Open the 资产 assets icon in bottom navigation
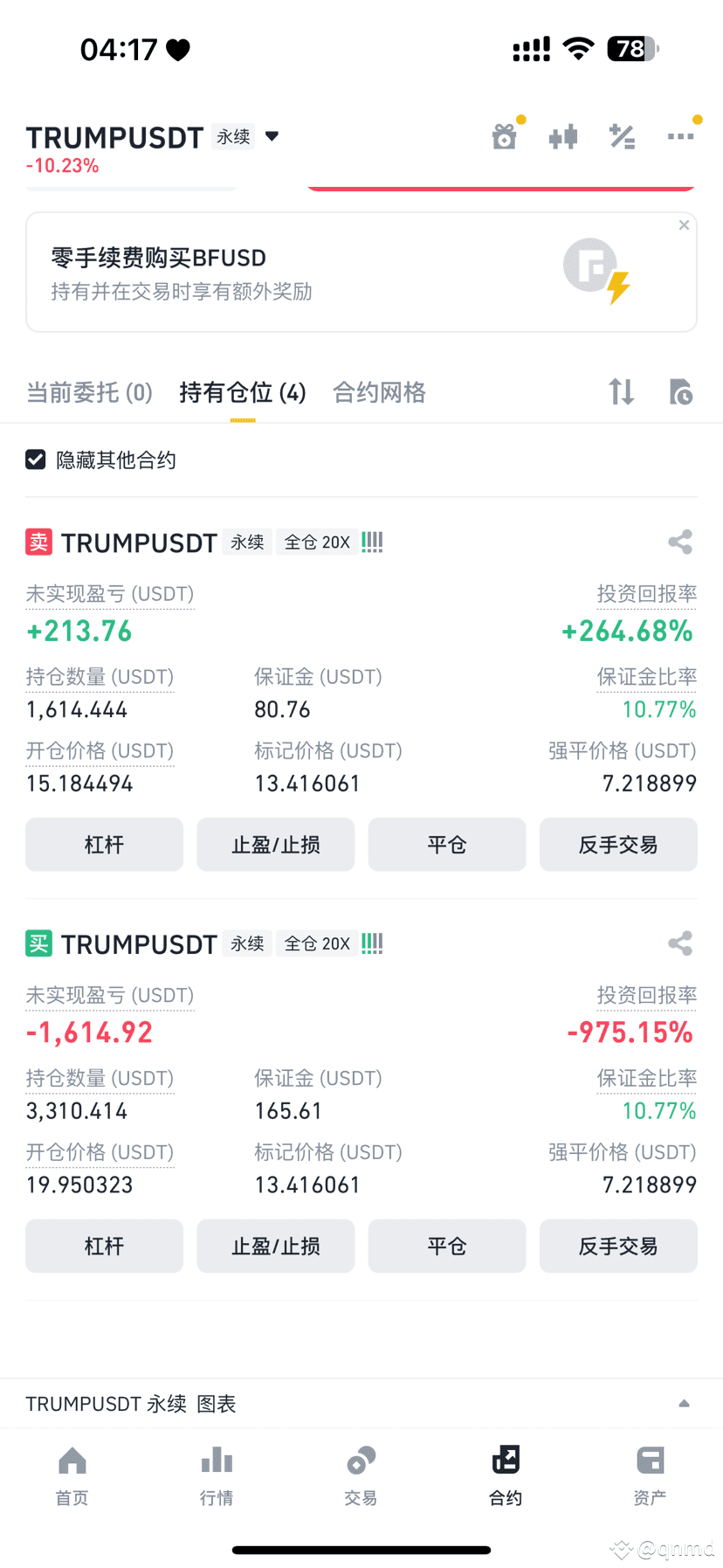Image resolution: width=723 pixels, height=1568 pixels. pyautogui.click(x=650, y=1475)
